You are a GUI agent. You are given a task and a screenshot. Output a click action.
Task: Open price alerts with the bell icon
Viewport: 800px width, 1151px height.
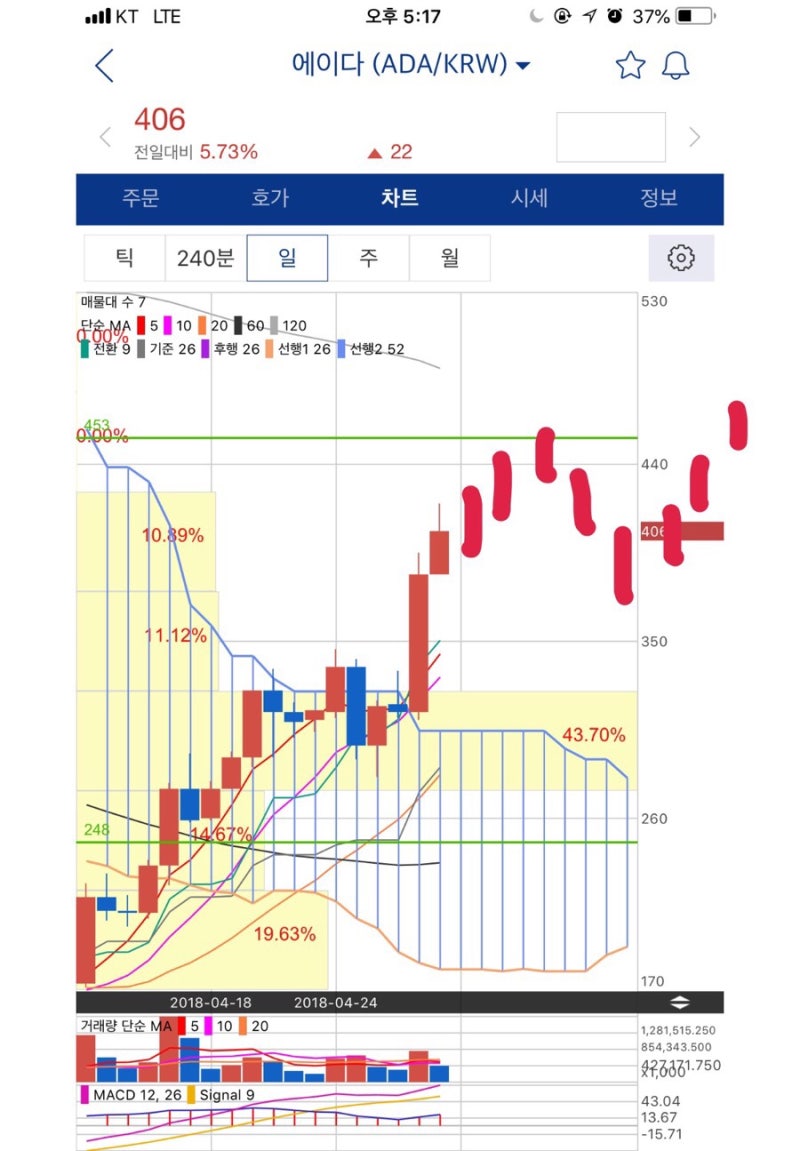[x=677, y=64]
